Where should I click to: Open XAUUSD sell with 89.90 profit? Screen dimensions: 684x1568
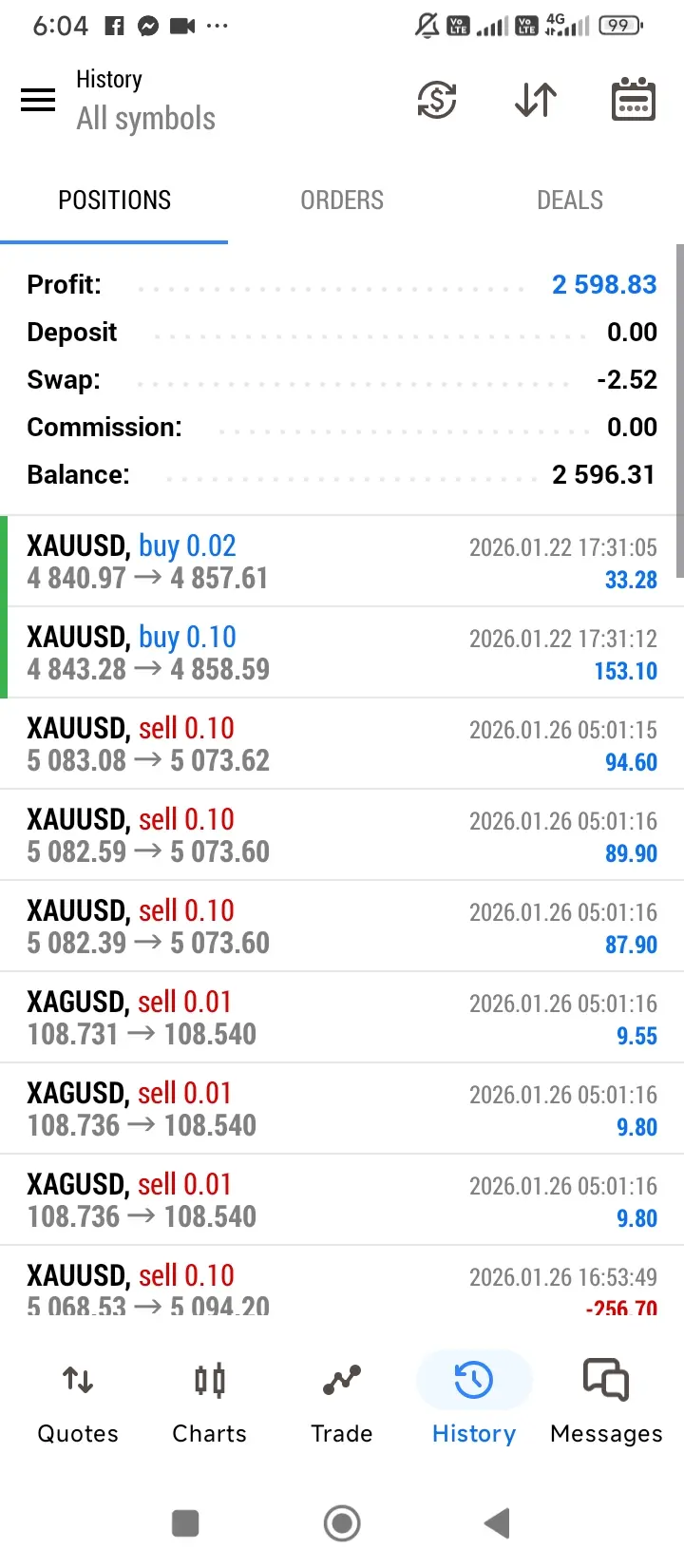(x=342, y=835)
